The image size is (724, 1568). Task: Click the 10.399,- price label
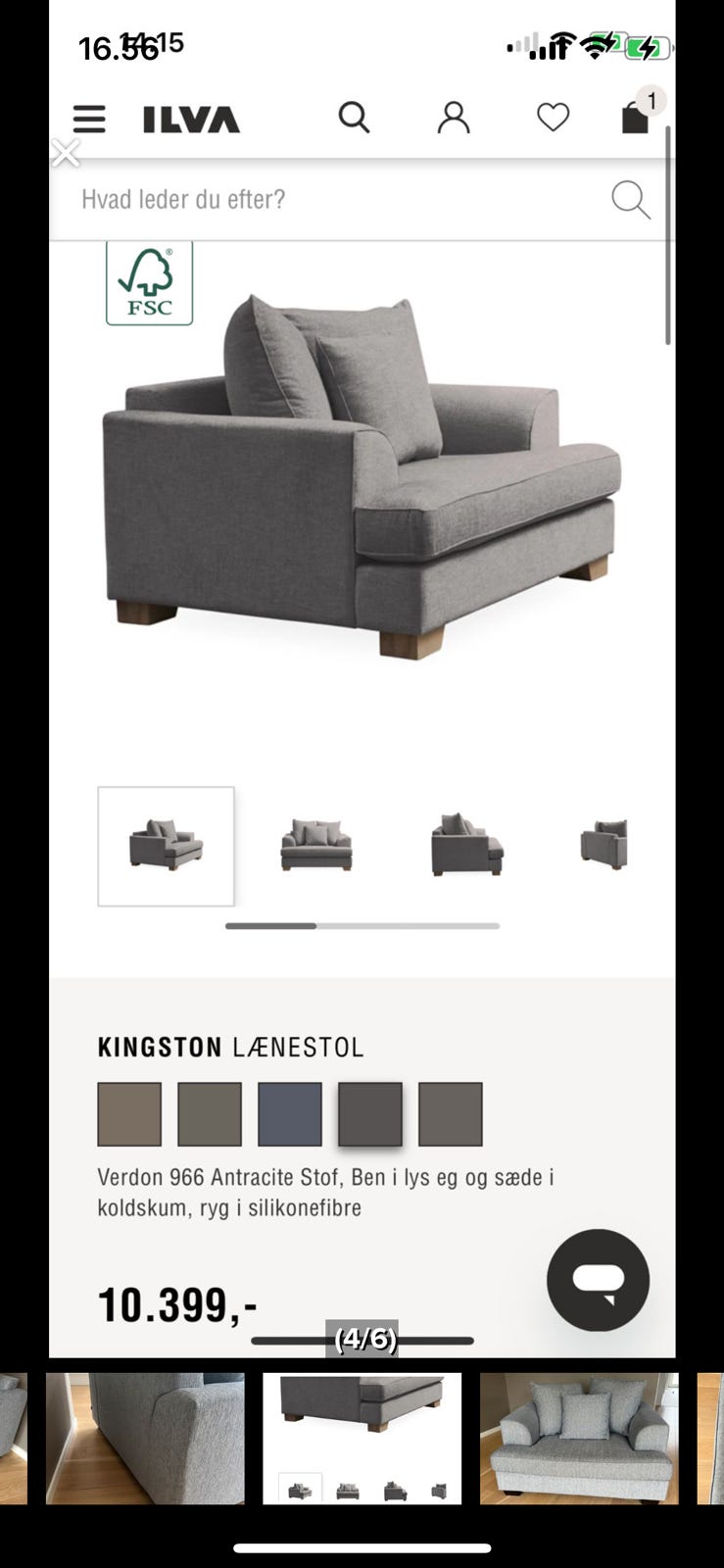pos(176,1305)
